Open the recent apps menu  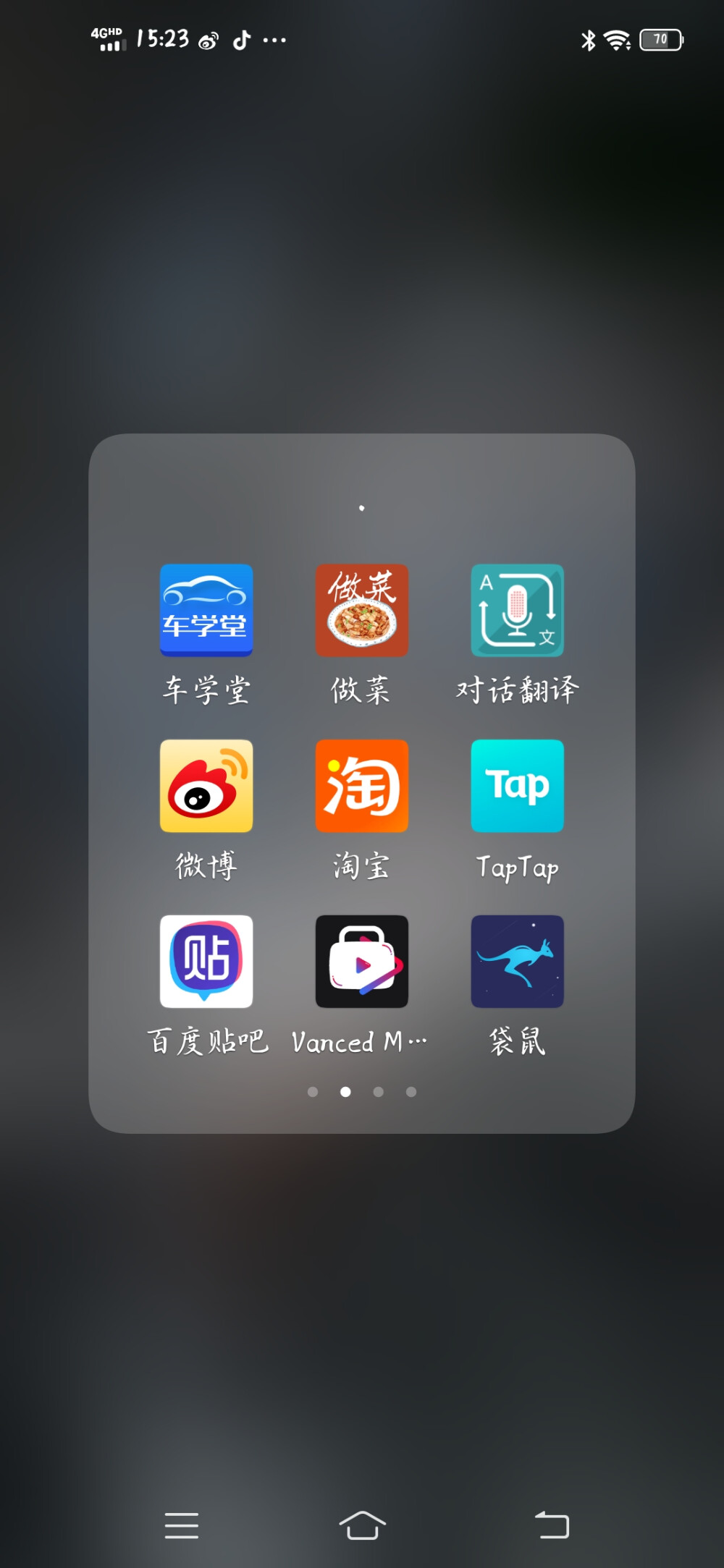(x=181, y=1525)
